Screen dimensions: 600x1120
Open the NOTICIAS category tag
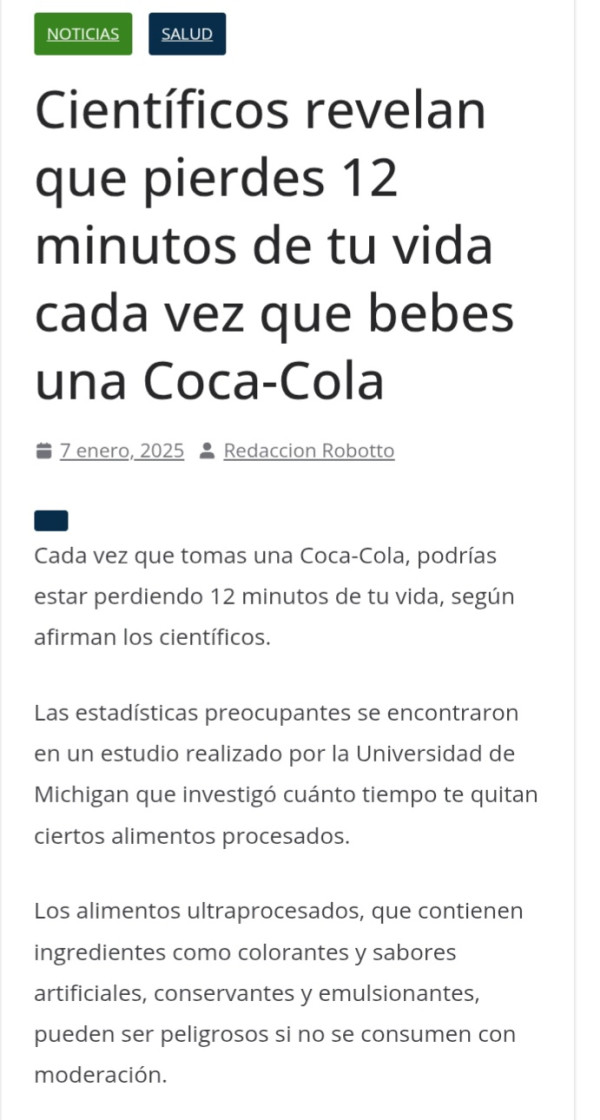pyautogui.click(x=83, y=34)
